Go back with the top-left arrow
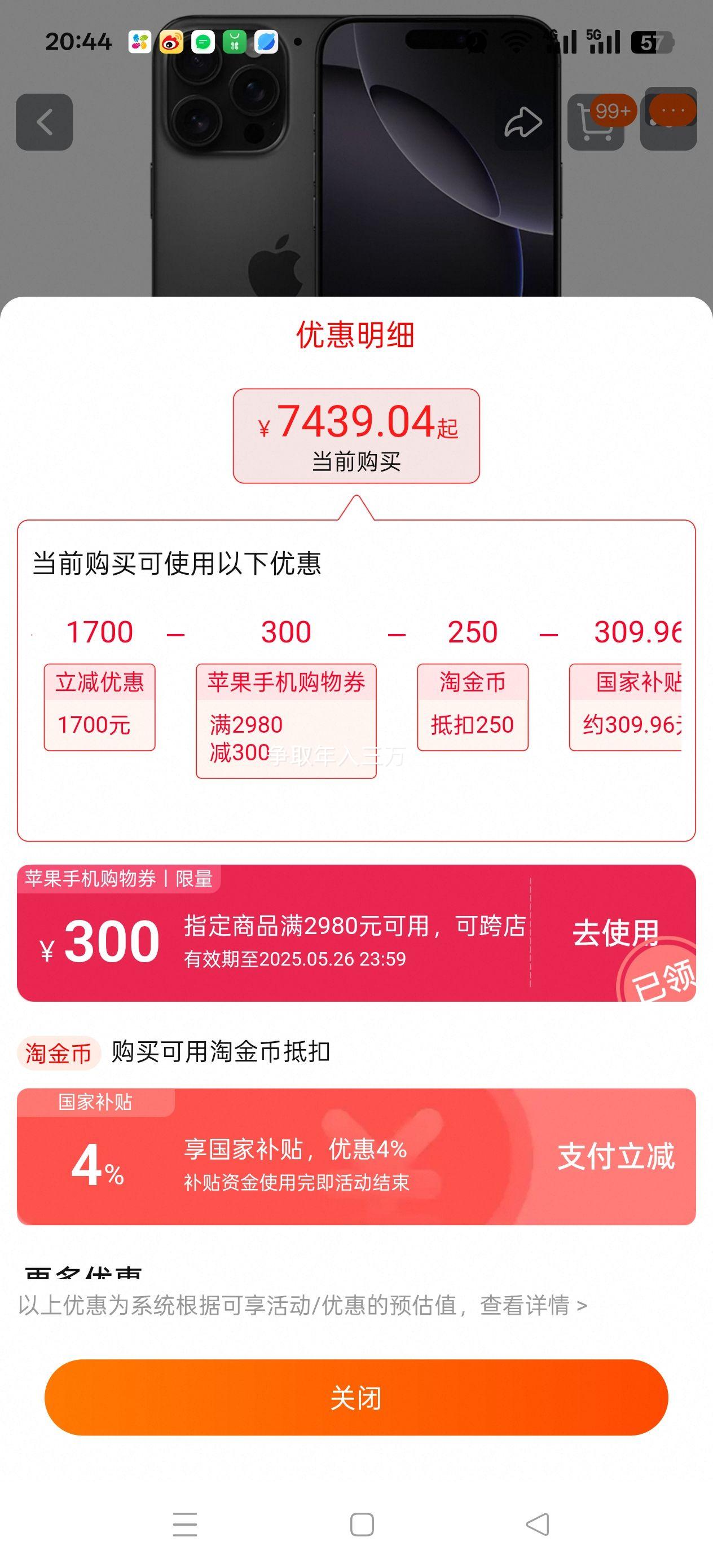This screenshot has height=1568, width=713. [x=45, y=122]
